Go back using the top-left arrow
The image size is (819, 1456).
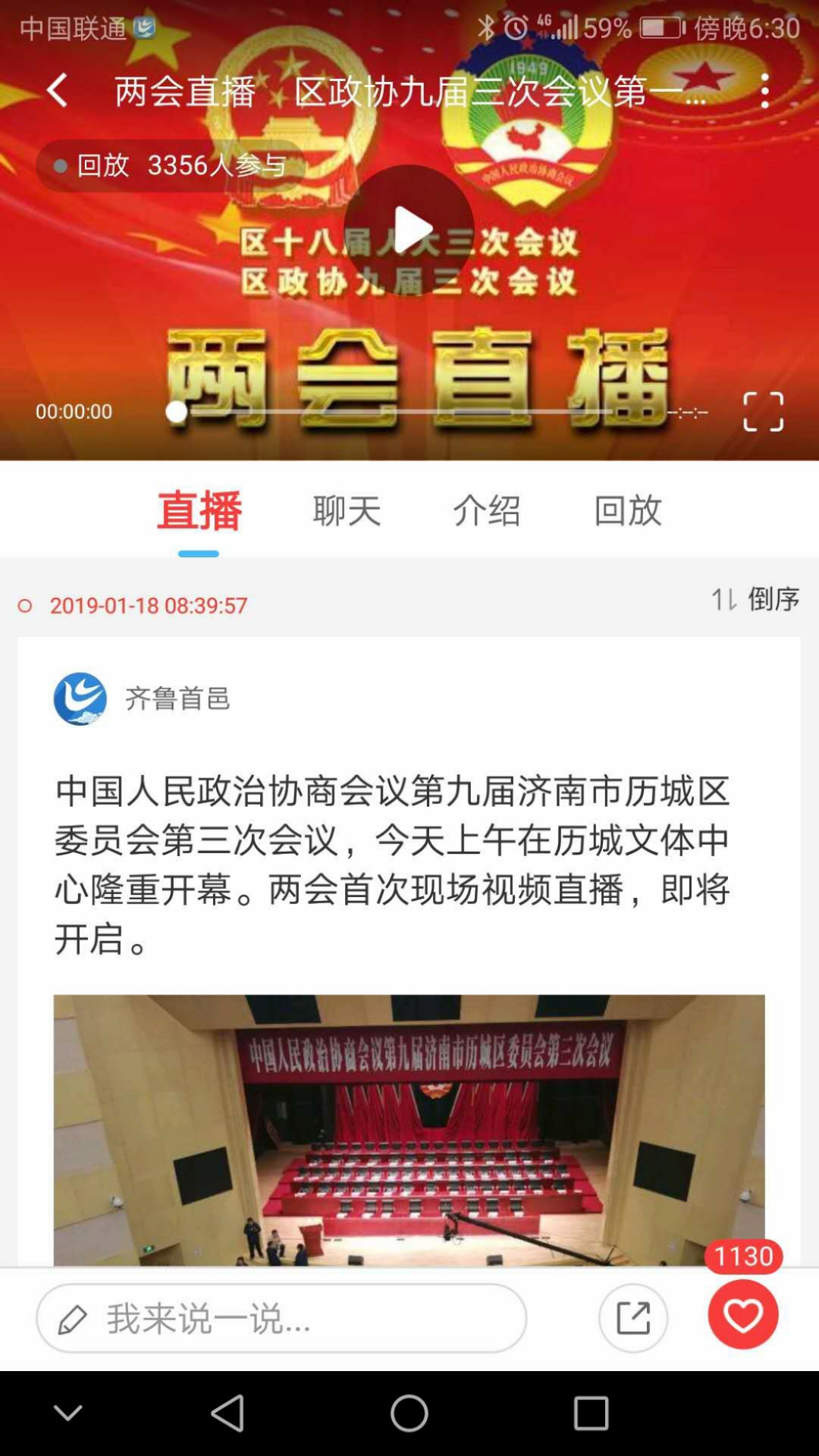pos(58,91)
